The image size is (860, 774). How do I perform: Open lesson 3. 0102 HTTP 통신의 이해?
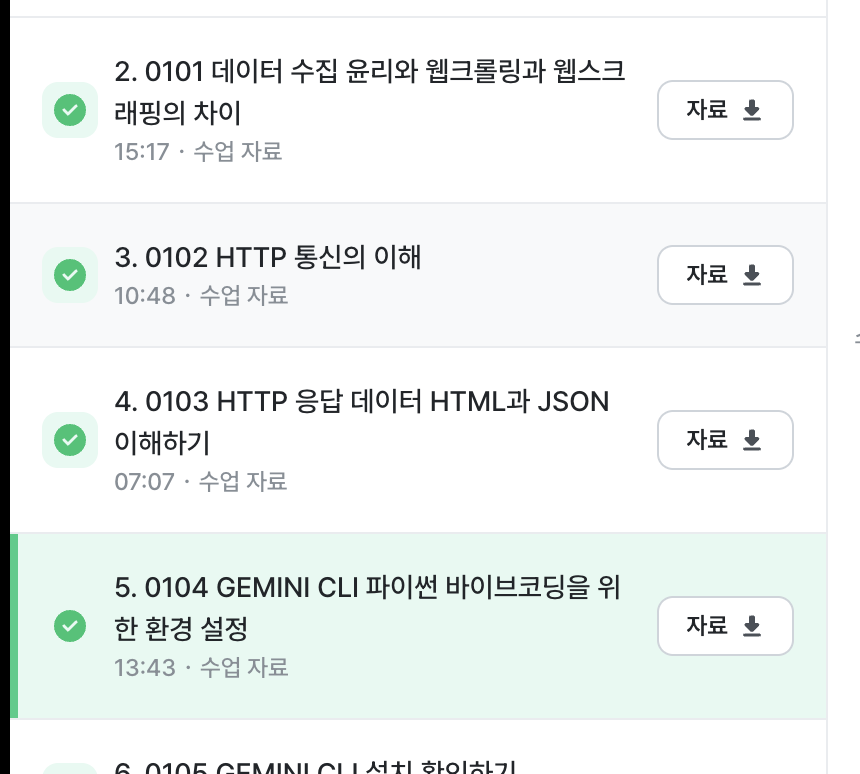[x=268, y=258]
